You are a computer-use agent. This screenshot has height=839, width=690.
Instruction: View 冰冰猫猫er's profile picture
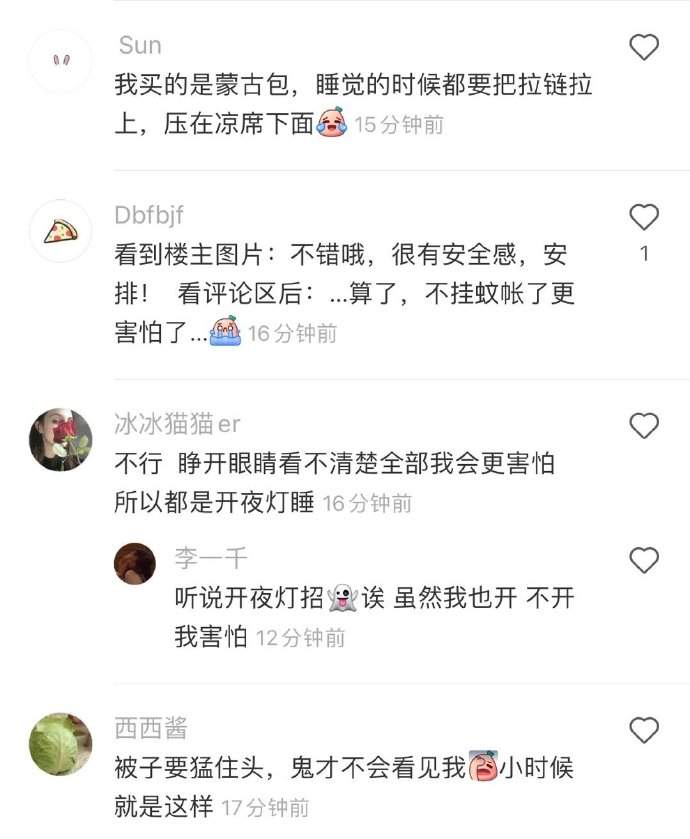61,439
